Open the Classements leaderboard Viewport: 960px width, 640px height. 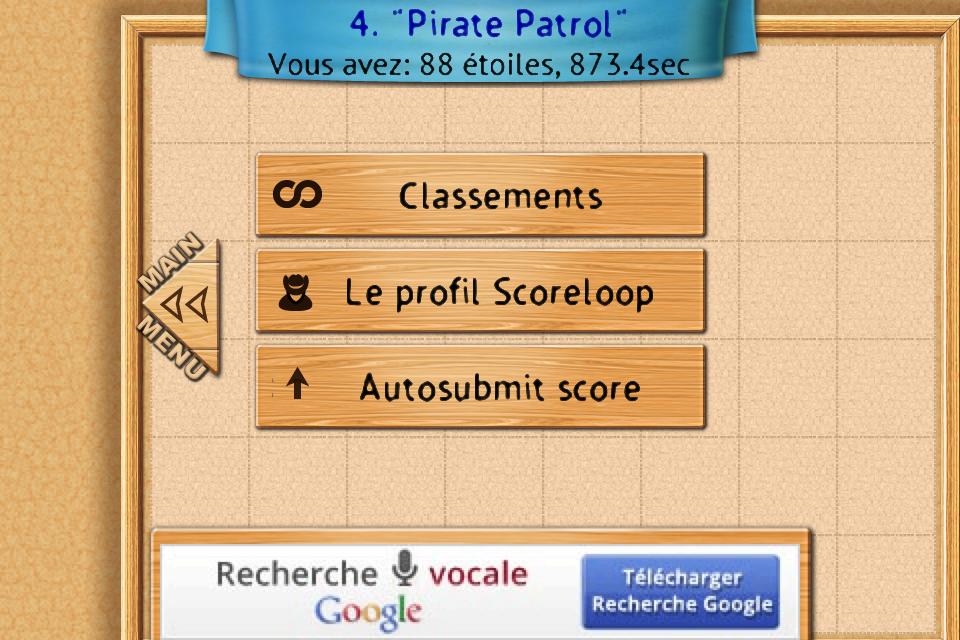click(x=480, y=195)
